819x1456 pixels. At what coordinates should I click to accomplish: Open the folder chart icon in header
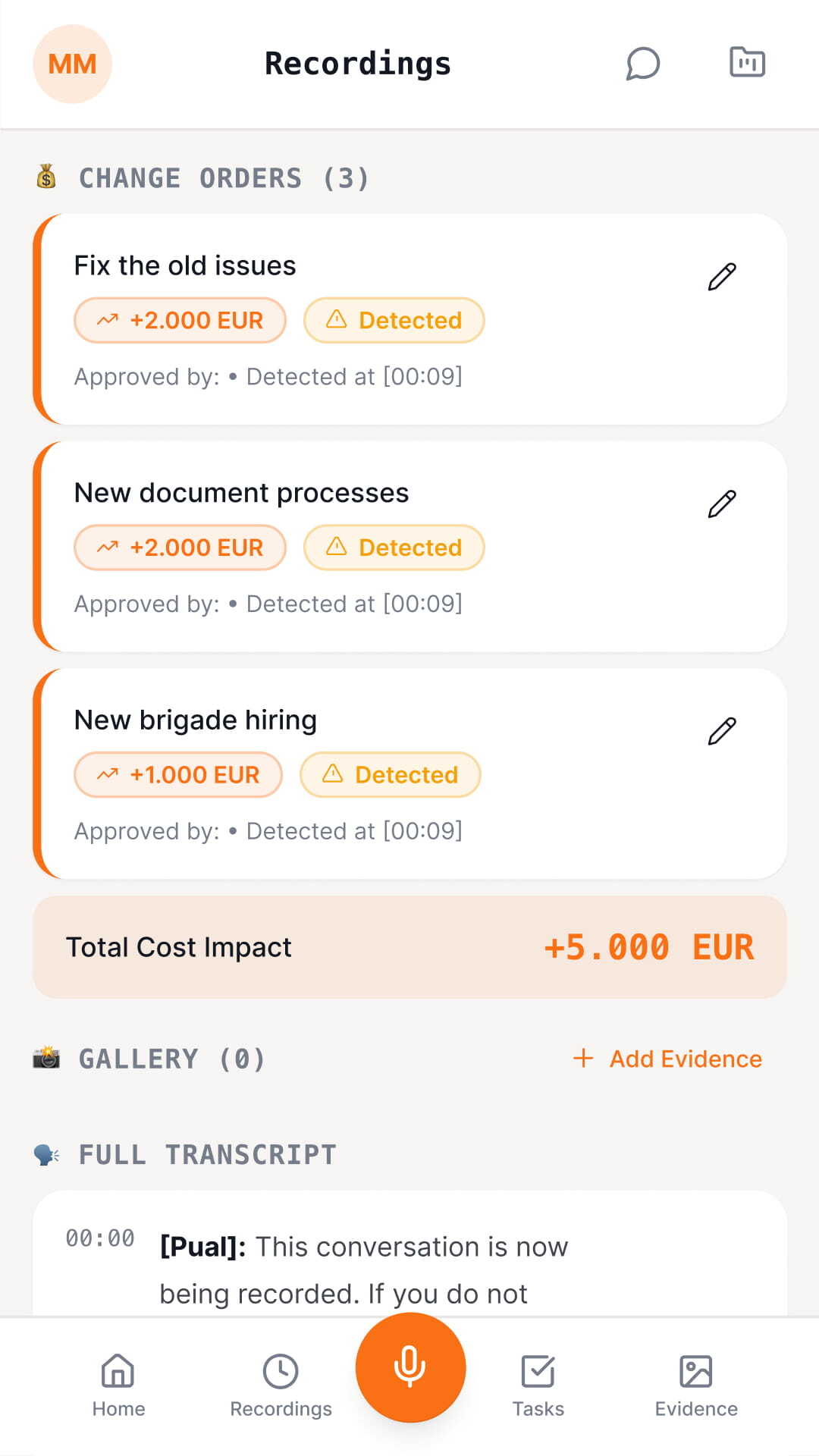click(x=747, y=62)
